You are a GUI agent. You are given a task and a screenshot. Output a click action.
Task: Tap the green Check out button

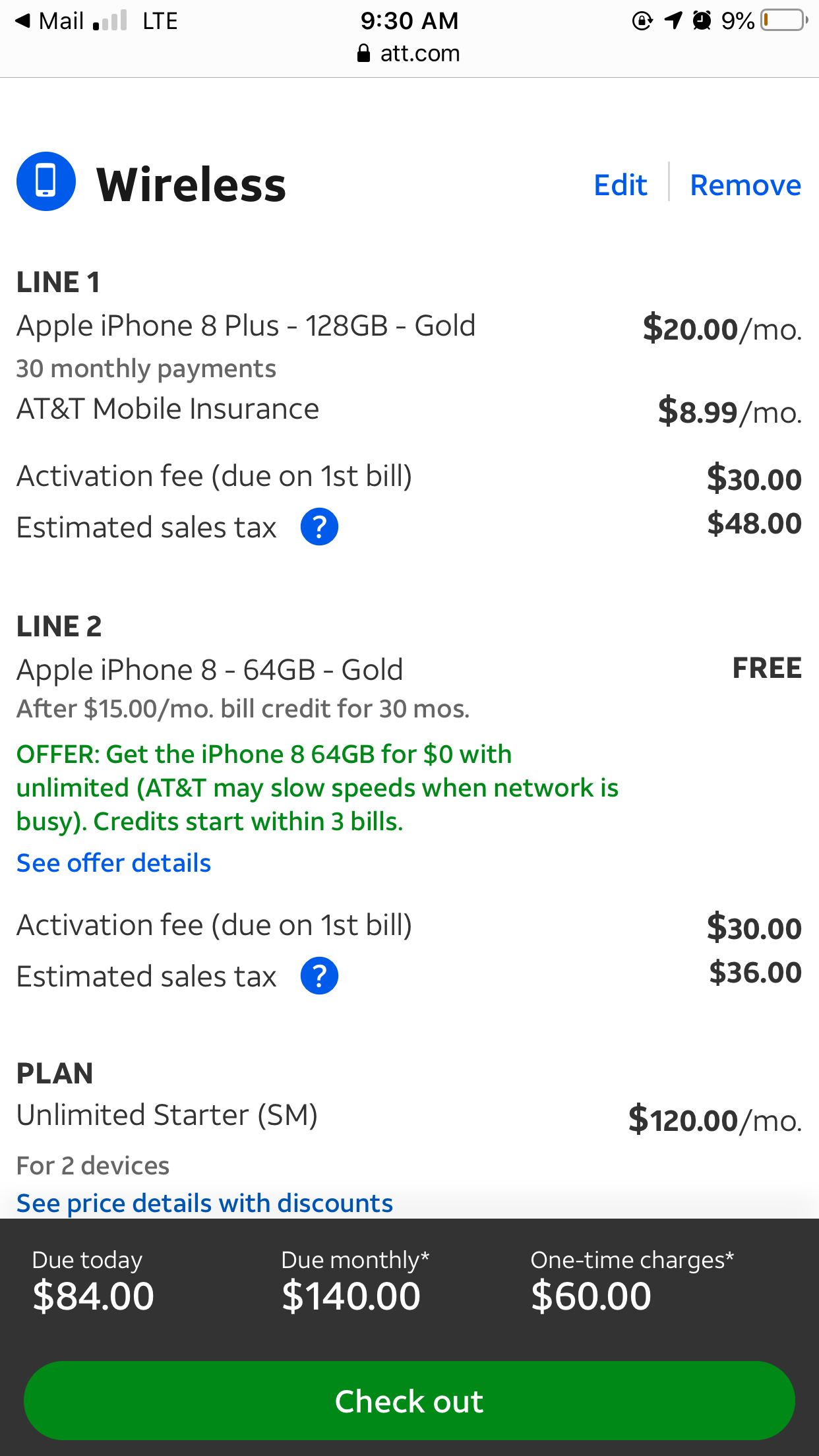pos(409,1401)
